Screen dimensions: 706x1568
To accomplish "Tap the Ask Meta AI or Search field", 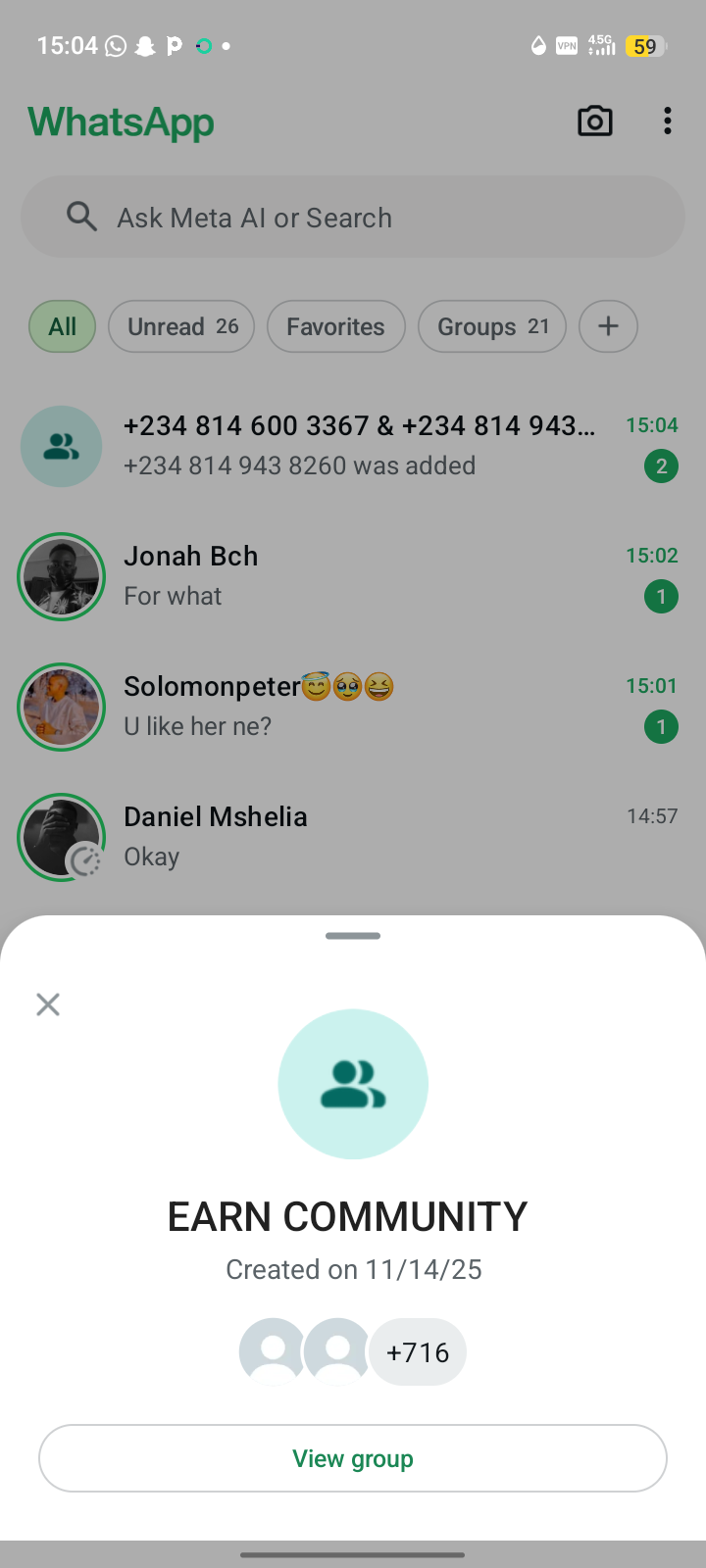I will [x=353, y=218].
